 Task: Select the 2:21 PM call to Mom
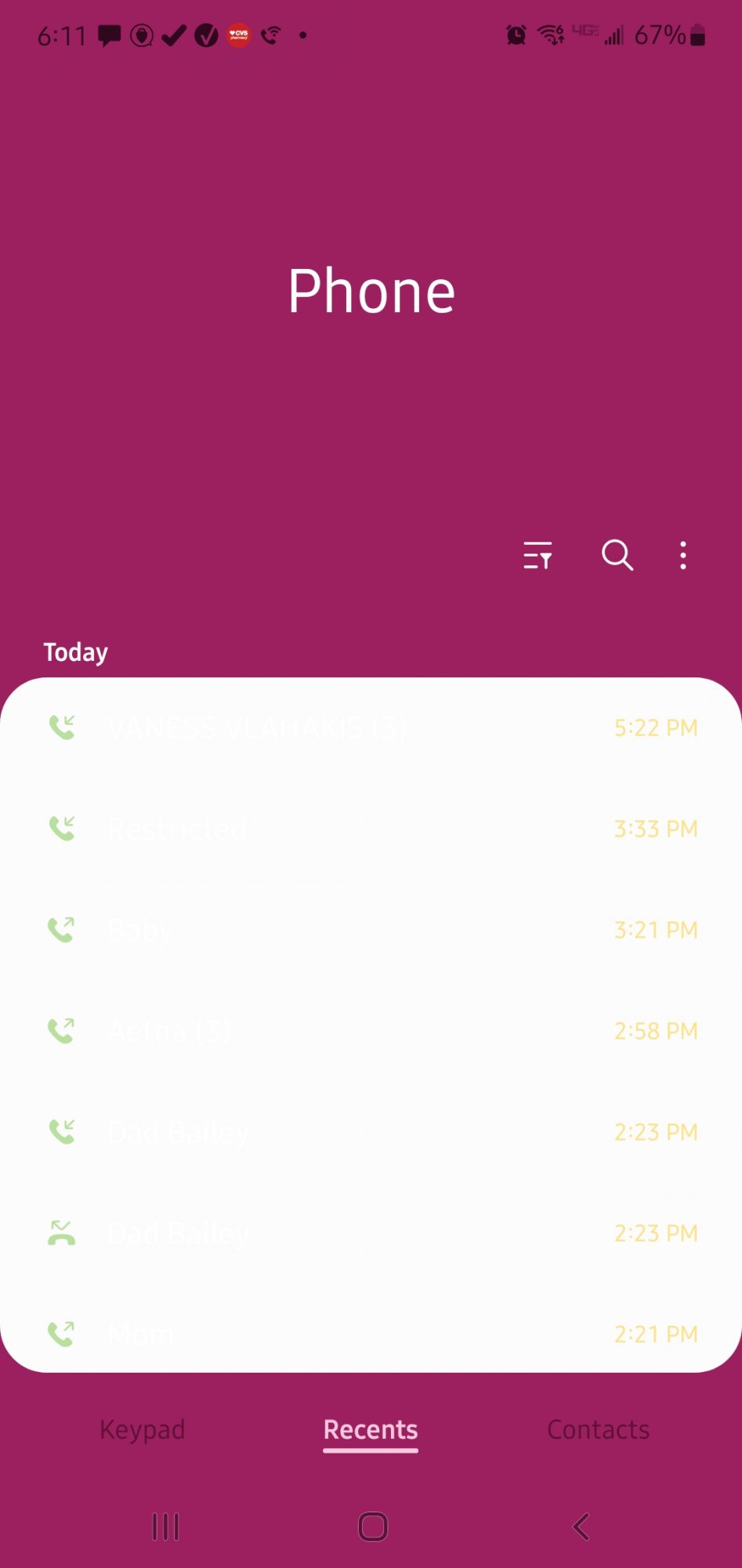tap(371, 1334)
